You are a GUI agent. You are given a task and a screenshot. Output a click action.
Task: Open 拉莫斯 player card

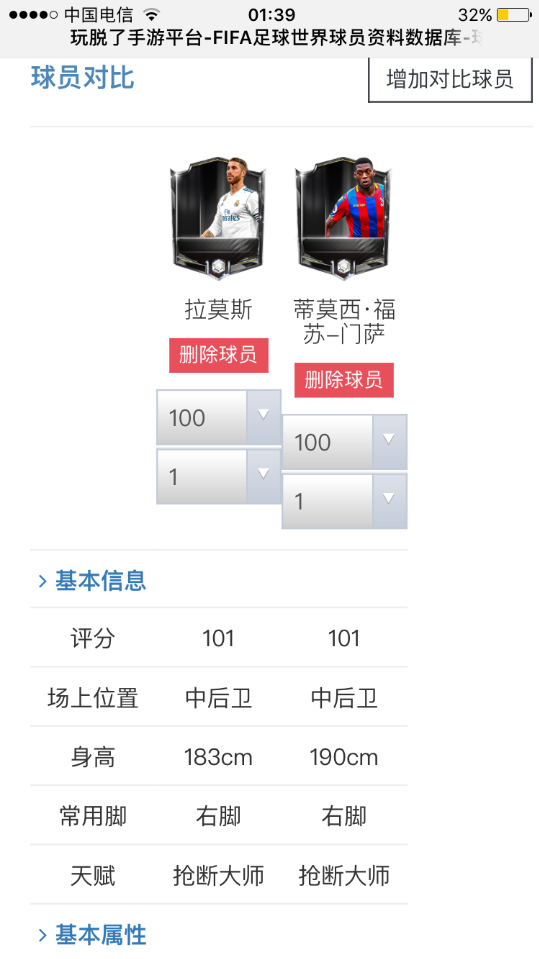point(218,218)
